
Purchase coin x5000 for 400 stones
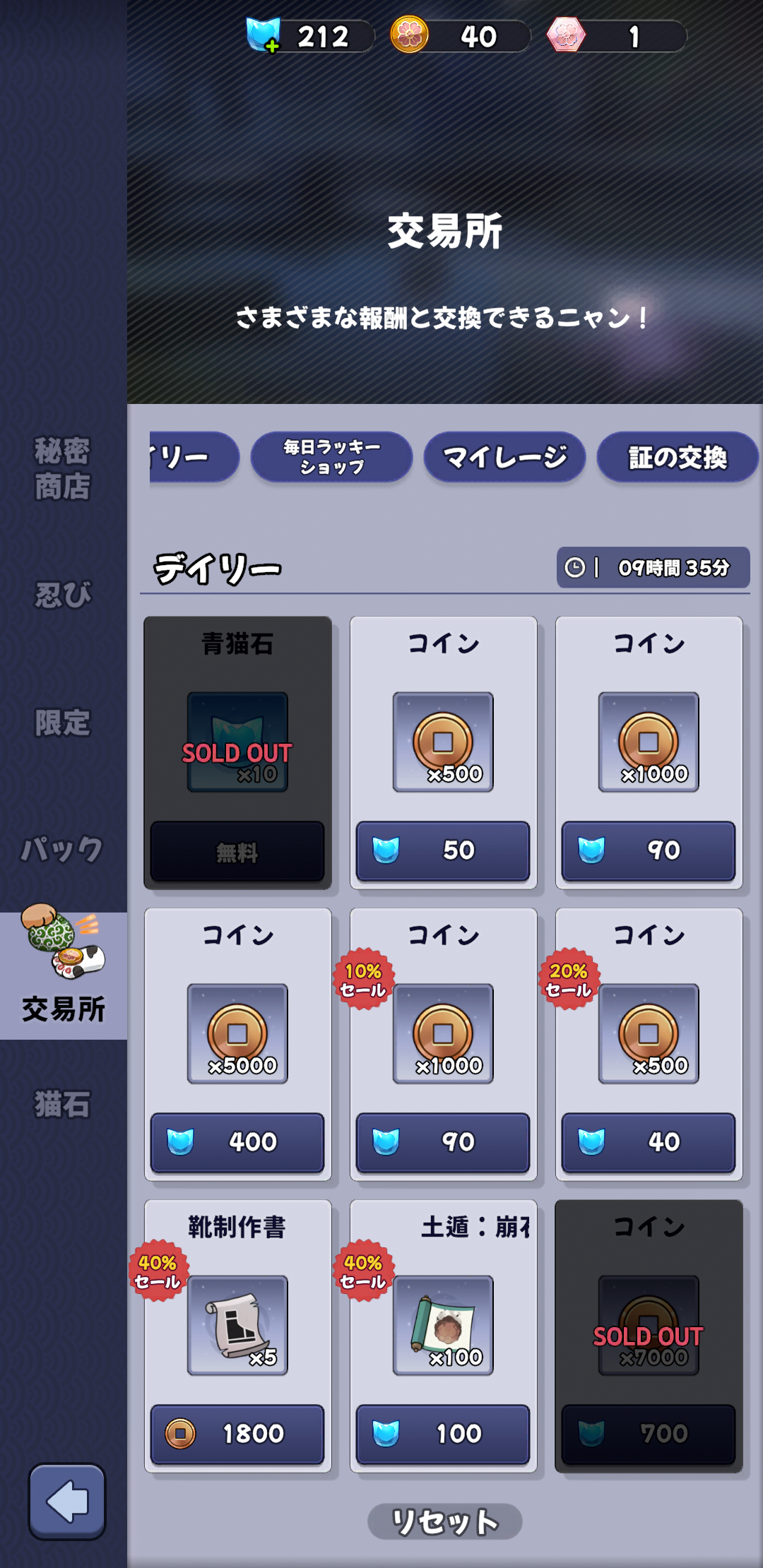point(237,1142)
